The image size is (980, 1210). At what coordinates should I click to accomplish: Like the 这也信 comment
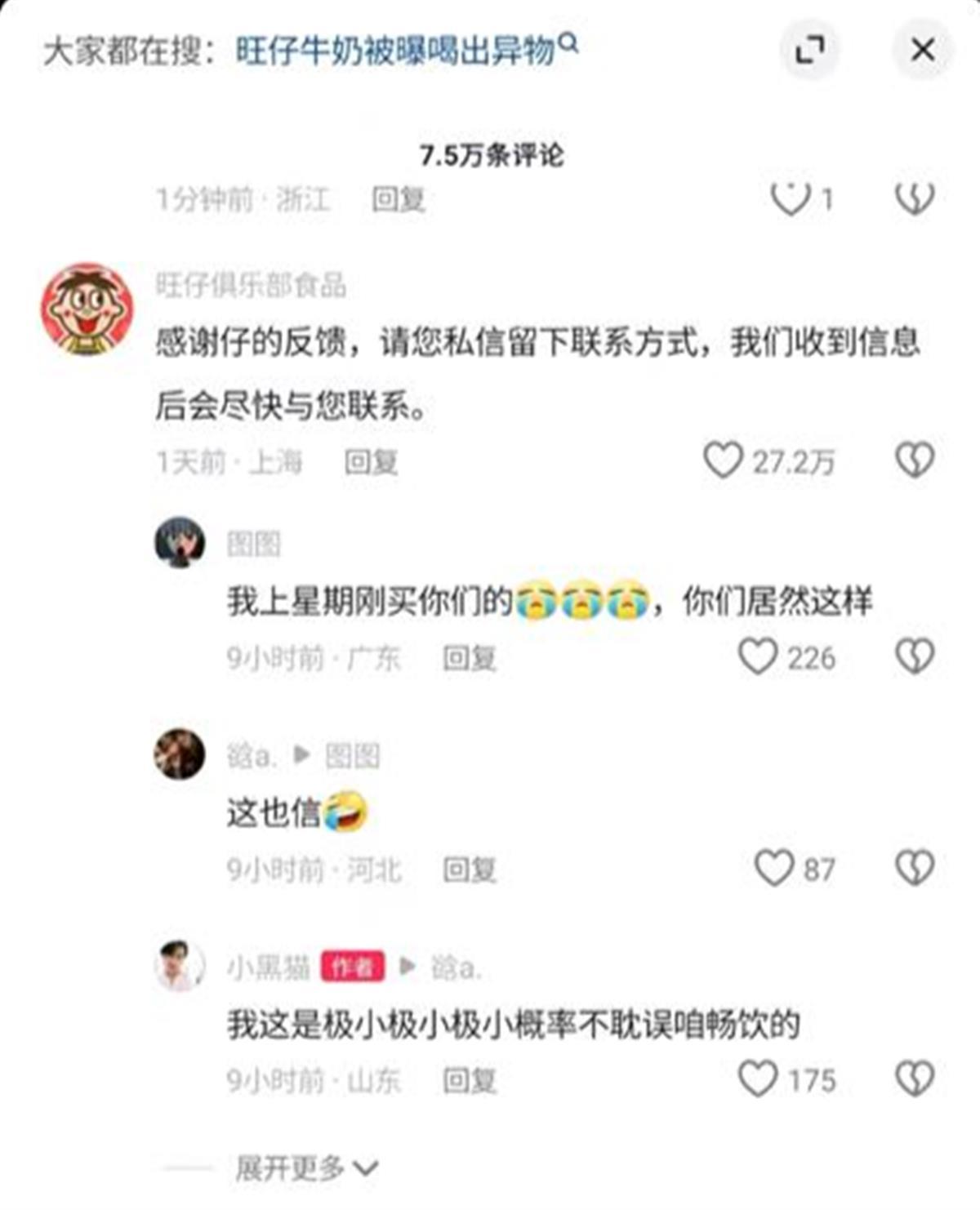773,868
